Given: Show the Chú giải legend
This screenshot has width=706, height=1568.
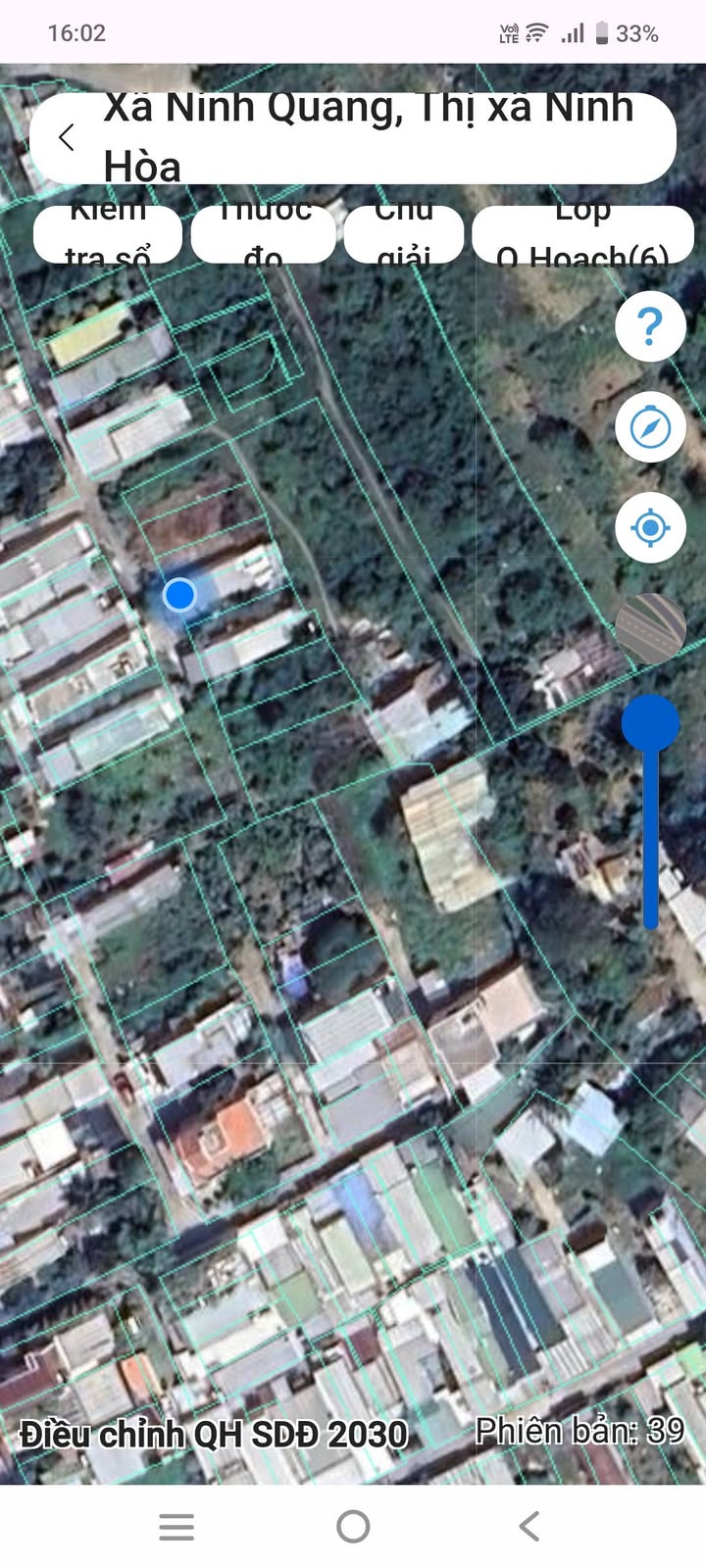Looking at the screenshot, I should [x=404, y=234].
